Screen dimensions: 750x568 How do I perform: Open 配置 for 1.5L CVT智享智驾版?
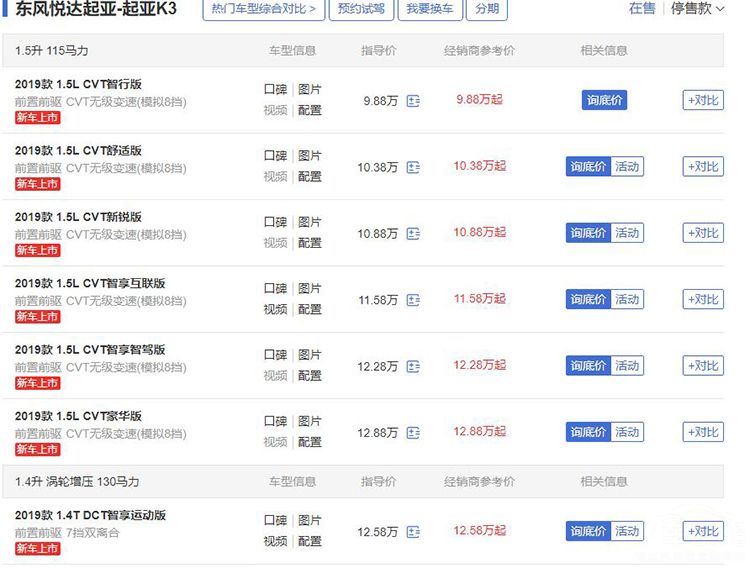click(x=310, y=376)
